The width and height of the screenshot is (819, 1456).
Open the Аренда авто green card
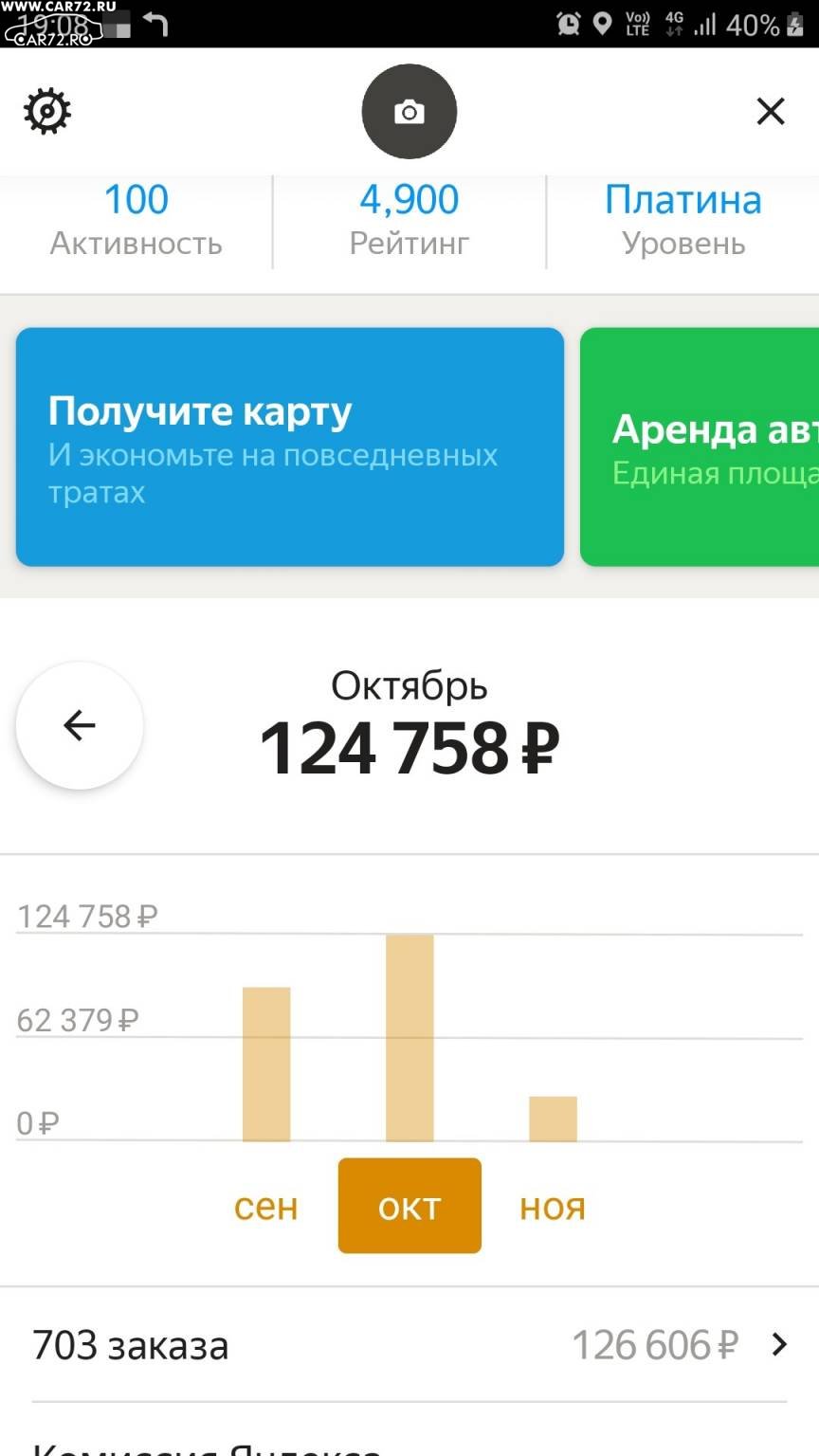(700, 447)
